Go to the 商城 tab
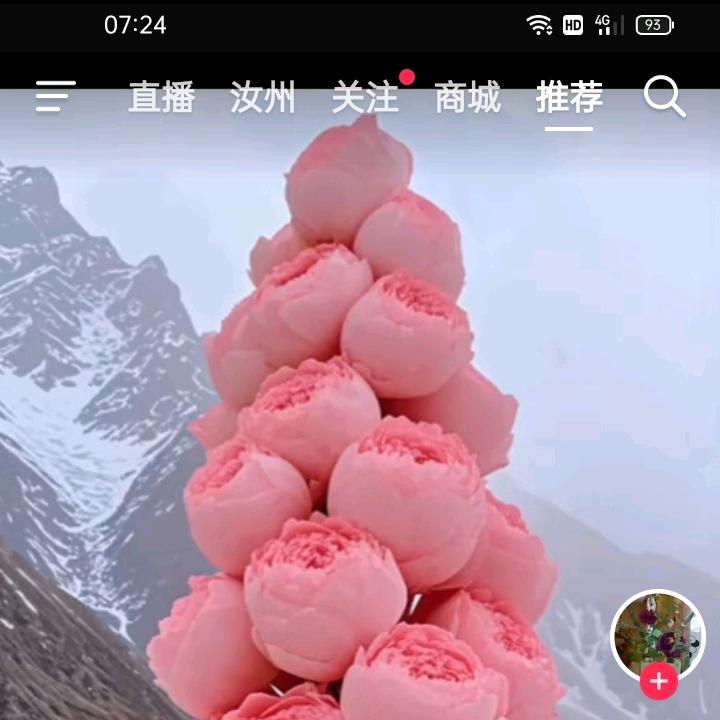The image size is (720, 720). [x=467, y=98]
